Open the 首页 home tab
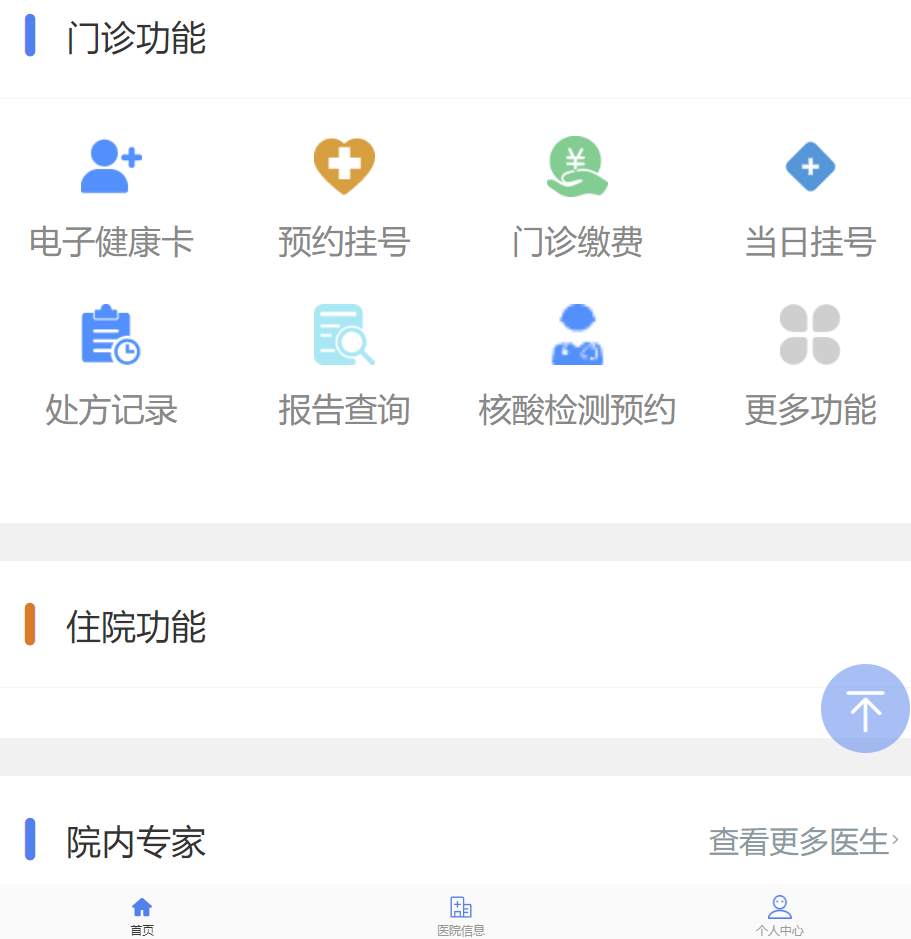Viewport: 911px width, 939px height. [141, 913]
